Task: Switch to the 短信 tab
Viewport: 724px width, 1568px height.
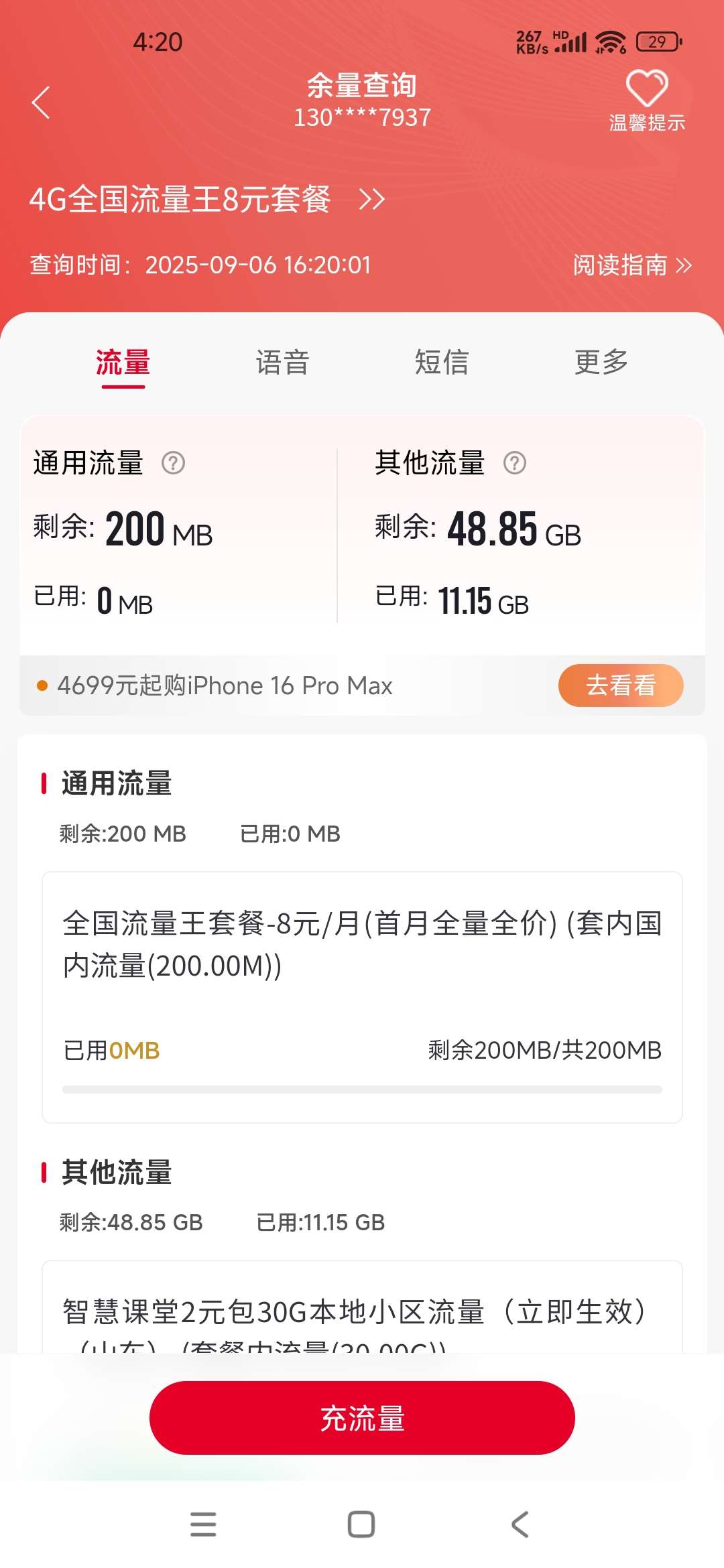Action: pyautogui.click(x=442, y=363)
